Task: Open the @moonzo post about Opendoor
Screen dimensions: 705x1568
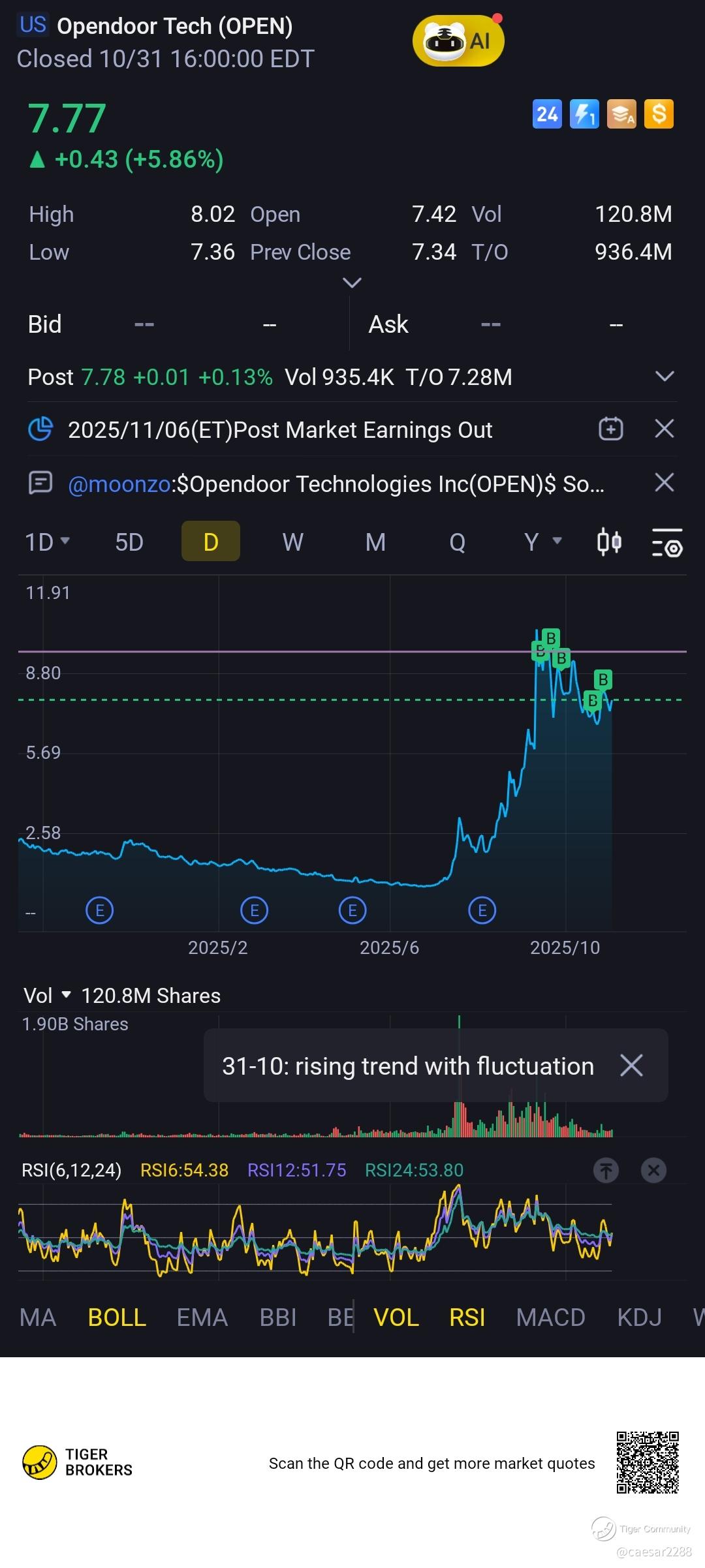Action: 336,484
